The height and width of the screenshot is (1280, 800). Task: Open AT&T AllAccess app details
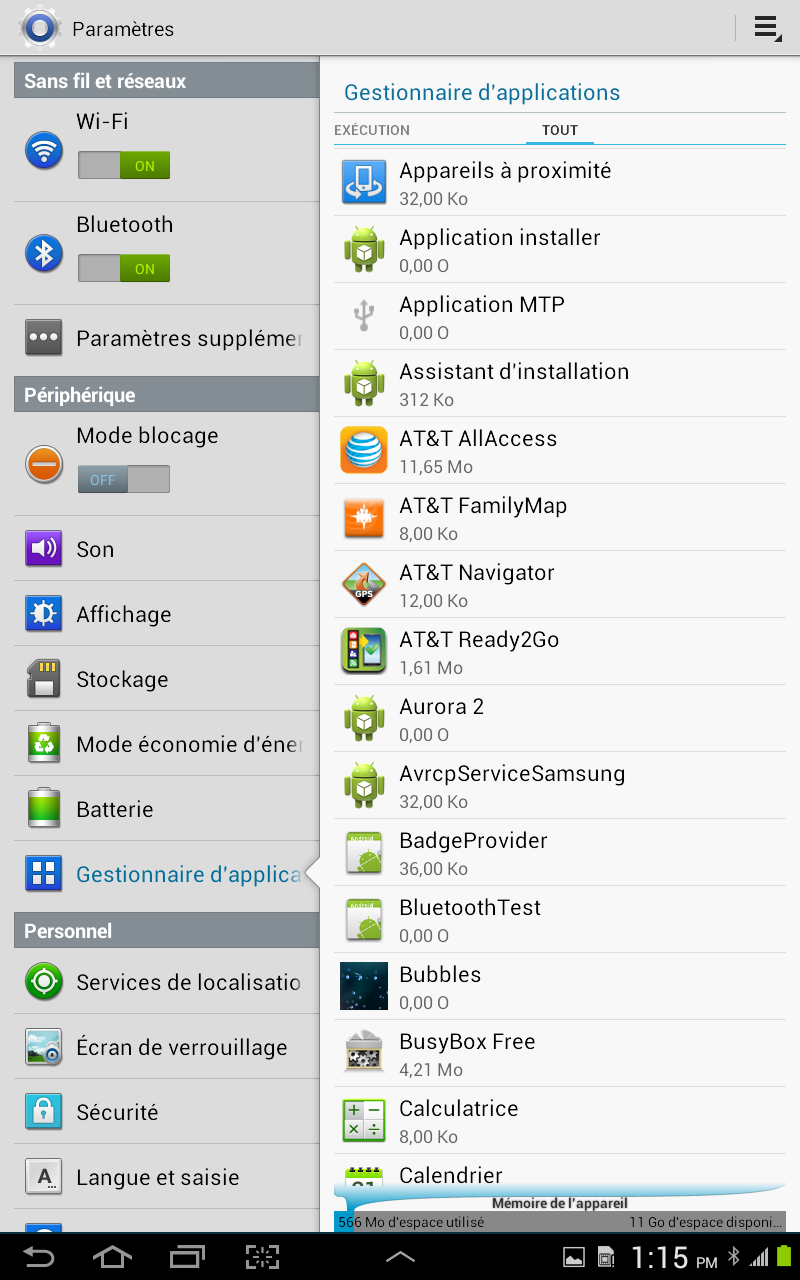[560, 451]
